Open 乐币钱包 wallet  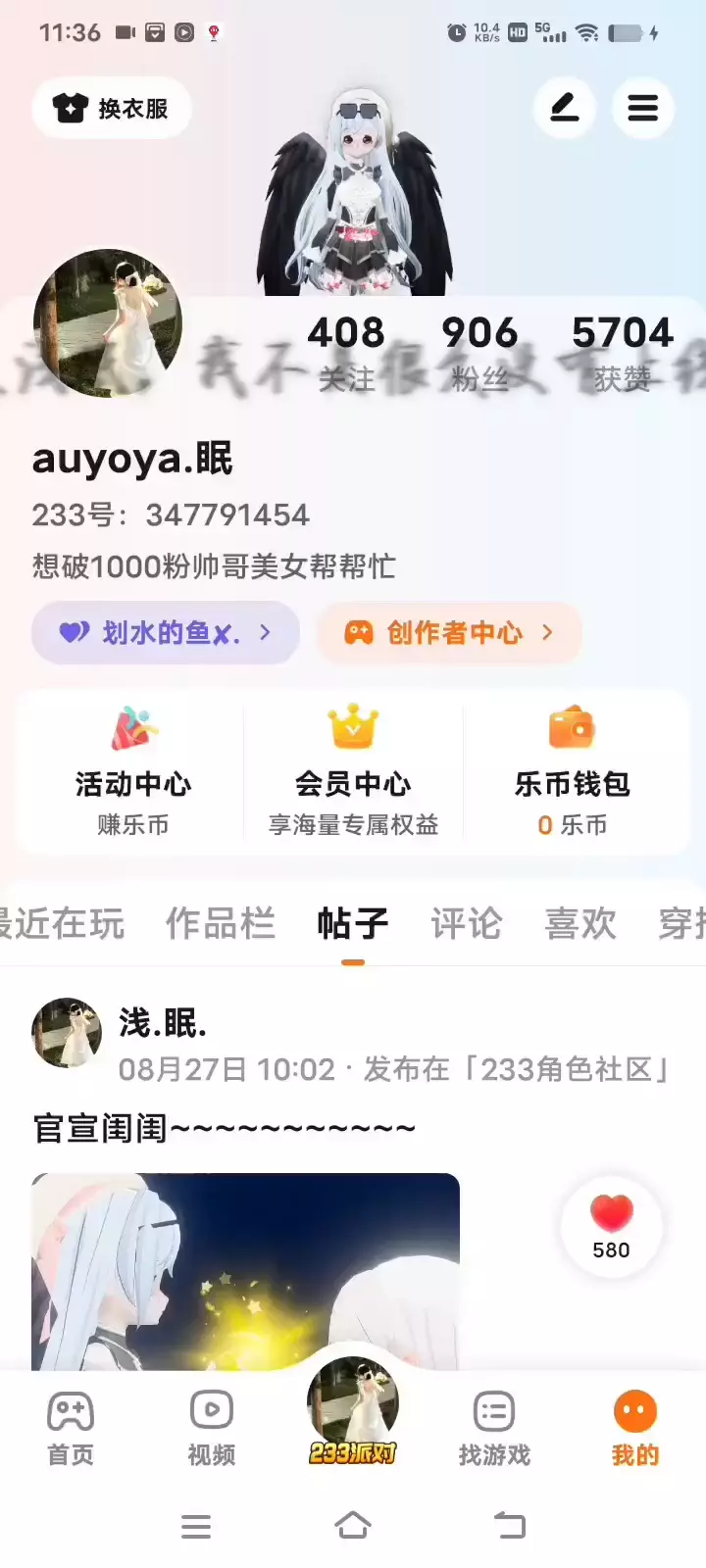(573, 771)
